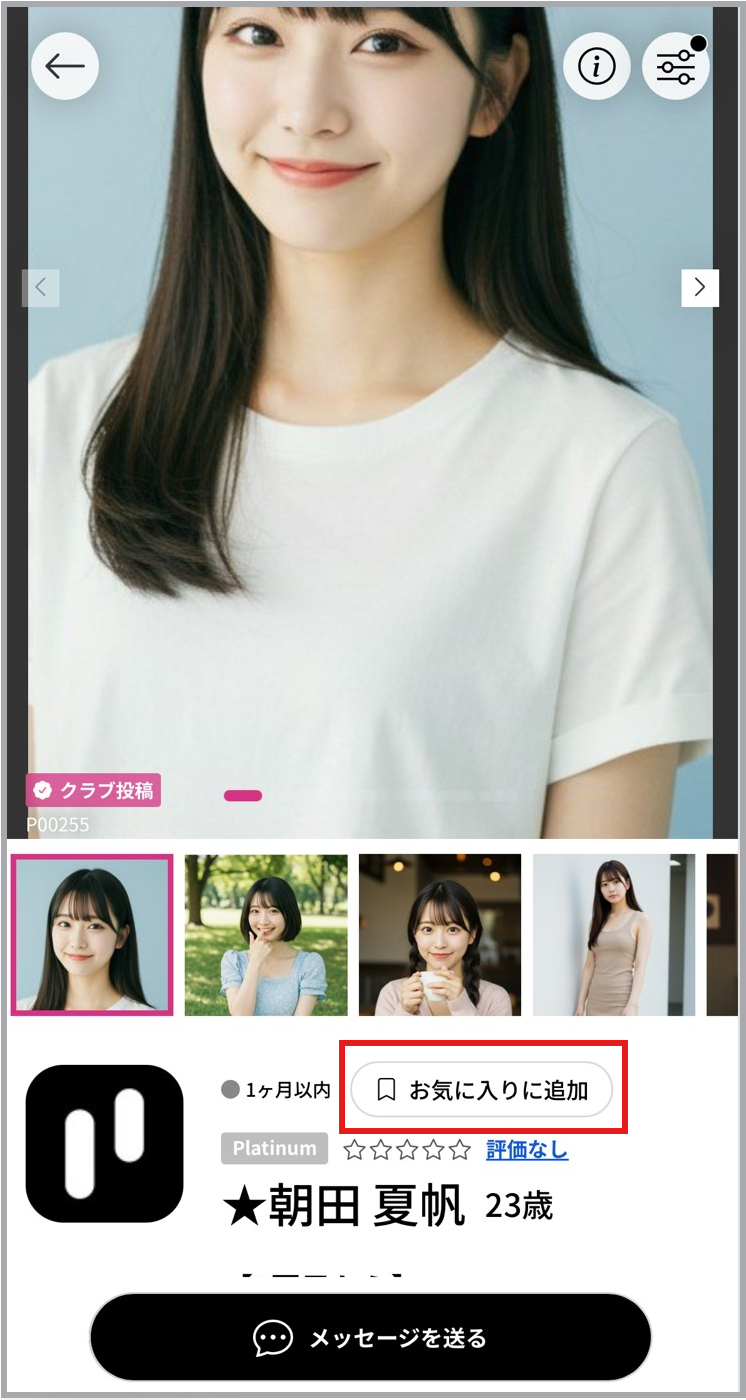Show the previous photo with left arrow
Image resolution: width=746 pixels, height=1400 pixels.
(x=41, y=288)
